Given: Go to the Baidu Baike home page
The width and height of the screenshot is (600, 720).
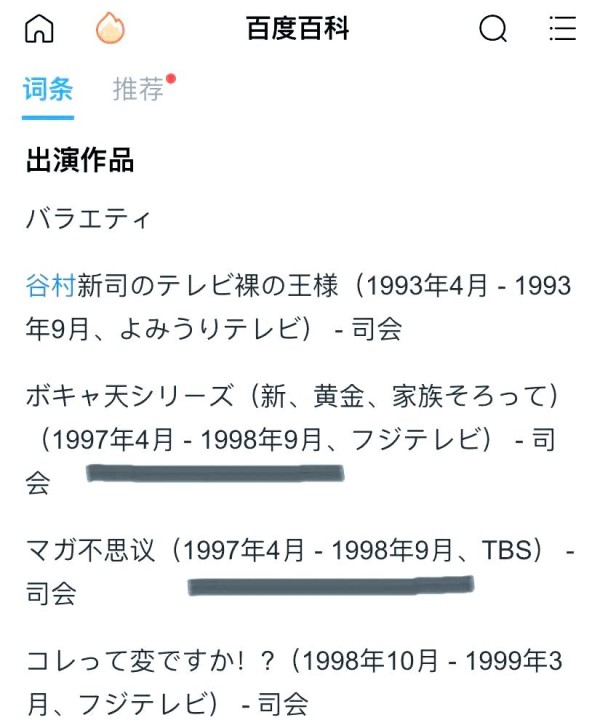Looking at the screenshot, I should (38, 29).
